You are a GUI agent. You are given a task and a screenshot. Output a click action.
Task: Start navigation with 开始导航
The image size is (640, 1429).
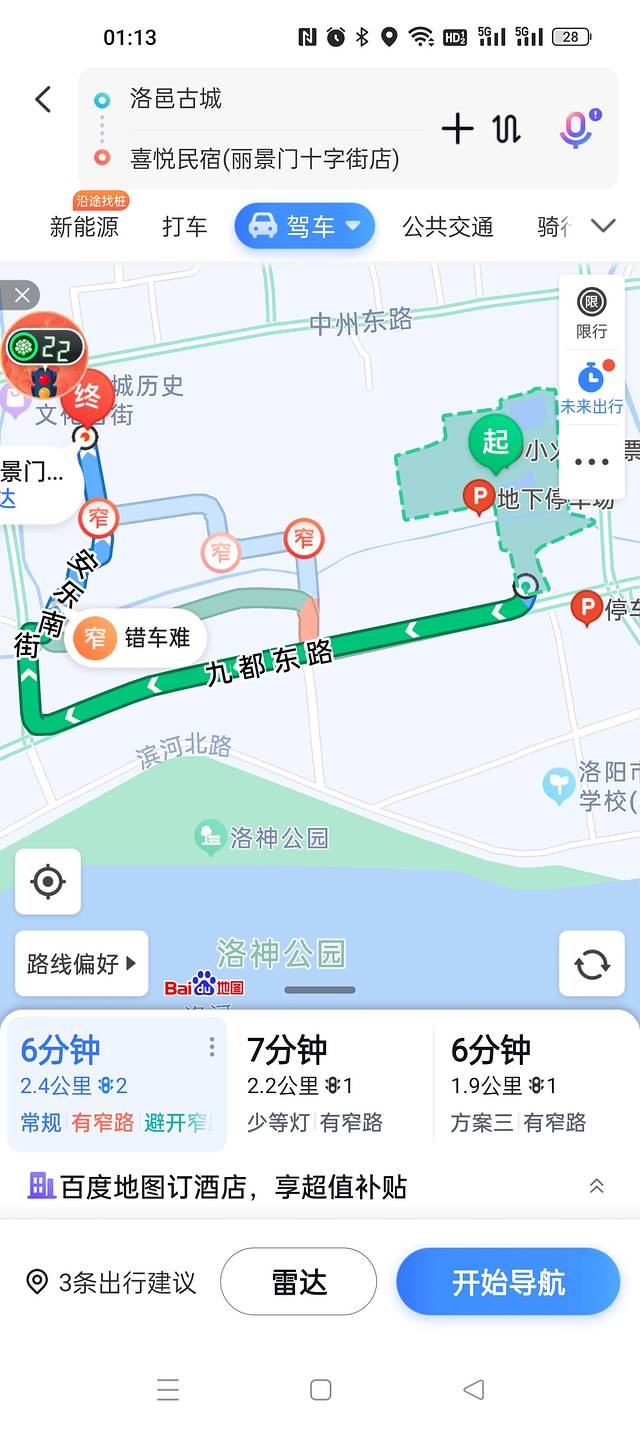tap(508, 1282)
